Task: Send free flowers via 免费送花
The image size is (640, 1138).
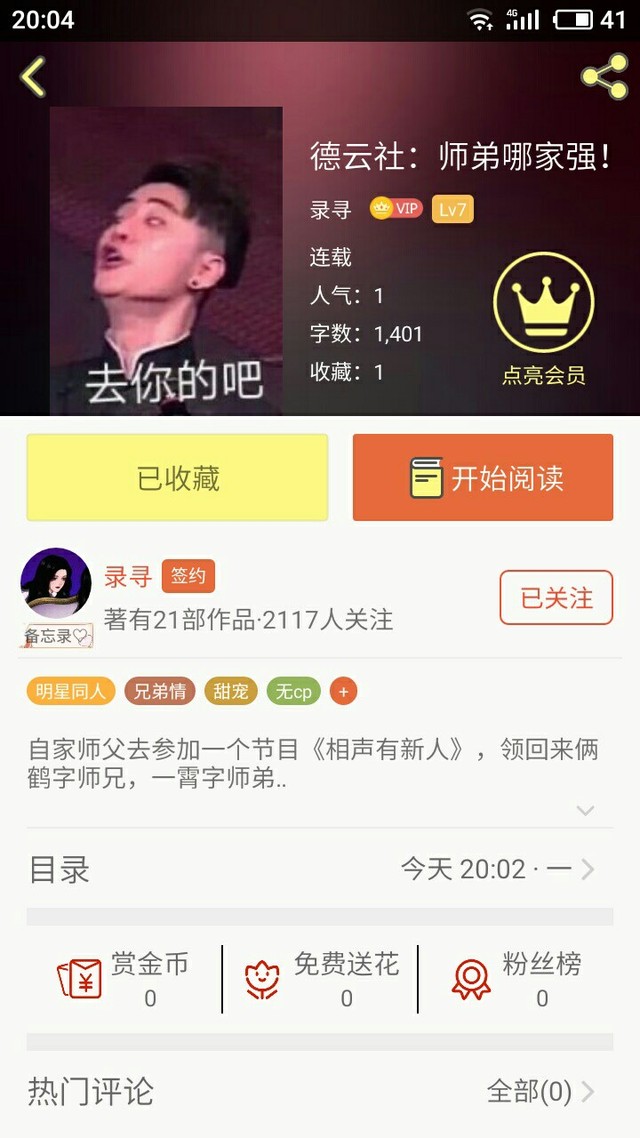Action: pyautogui.click(x=320, y=979)
